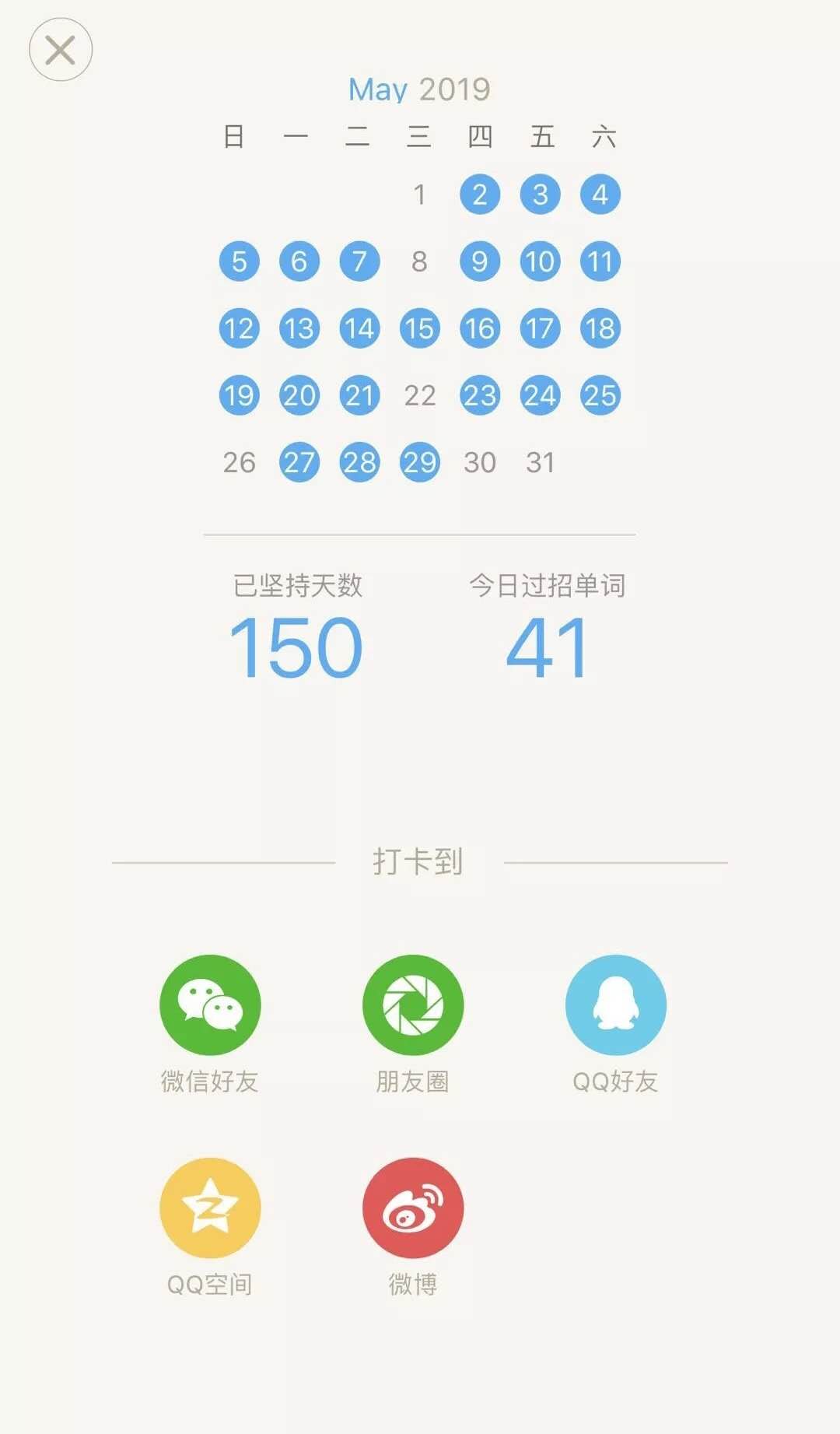Share check-in to 微博

[413, 1208]
